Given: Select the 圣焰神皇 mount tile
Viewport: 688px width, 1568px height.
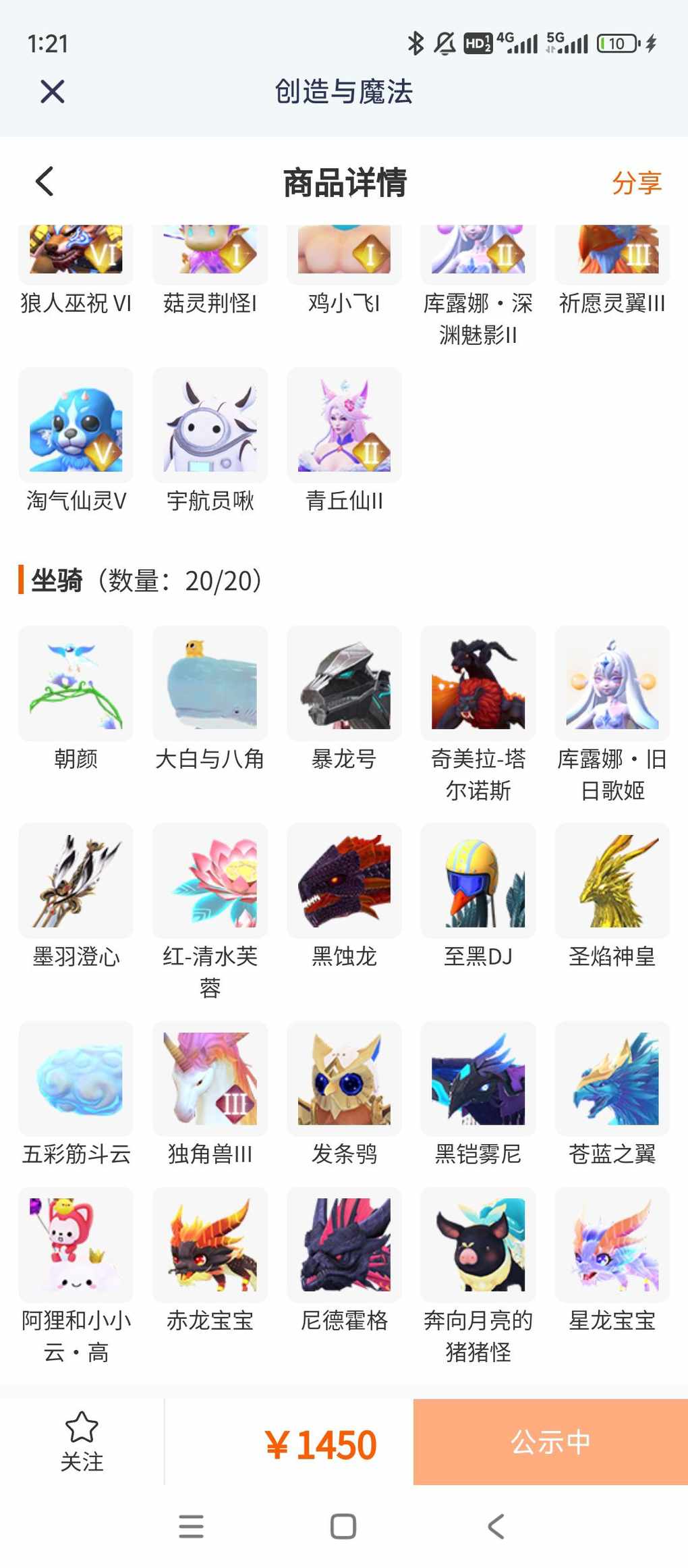Looking at the screenshot, I should point(612,896).
